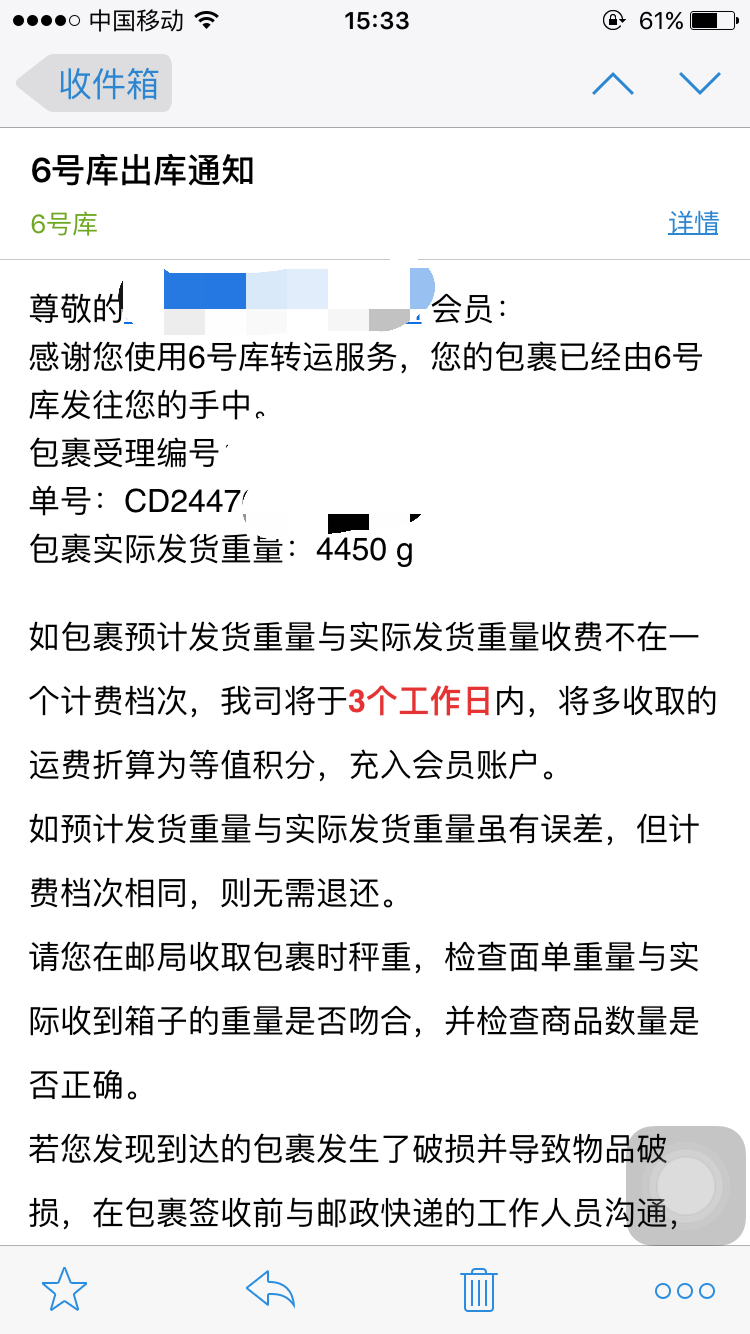Viewport: 750px width, 1334px height.
Task: Delete this email with trash icon
Action: [478, 1289]
